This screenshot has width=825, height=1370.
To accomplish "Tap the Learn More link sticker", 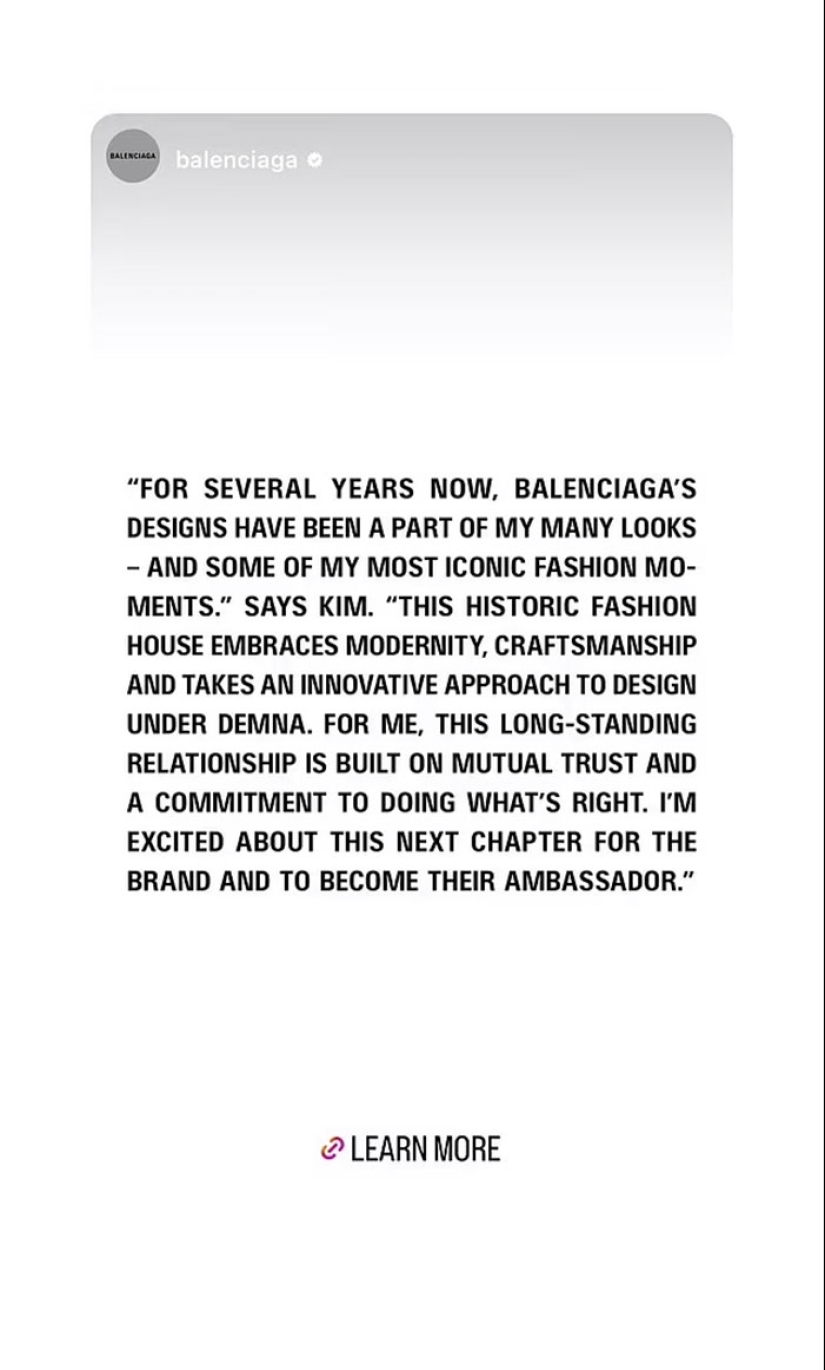I will click(x=411, y=1149).
